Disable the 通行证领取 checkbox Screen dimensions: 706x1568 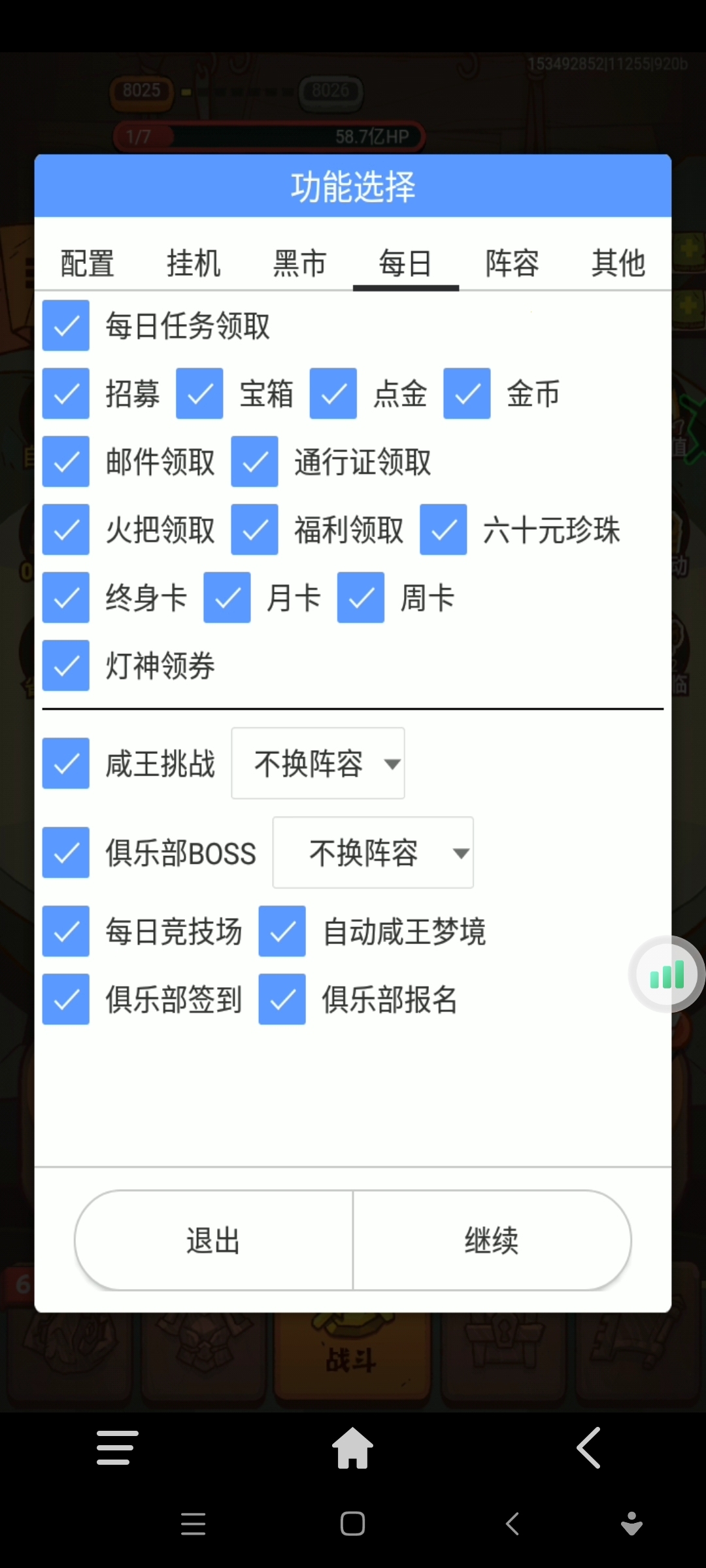[x=254, y=461]
